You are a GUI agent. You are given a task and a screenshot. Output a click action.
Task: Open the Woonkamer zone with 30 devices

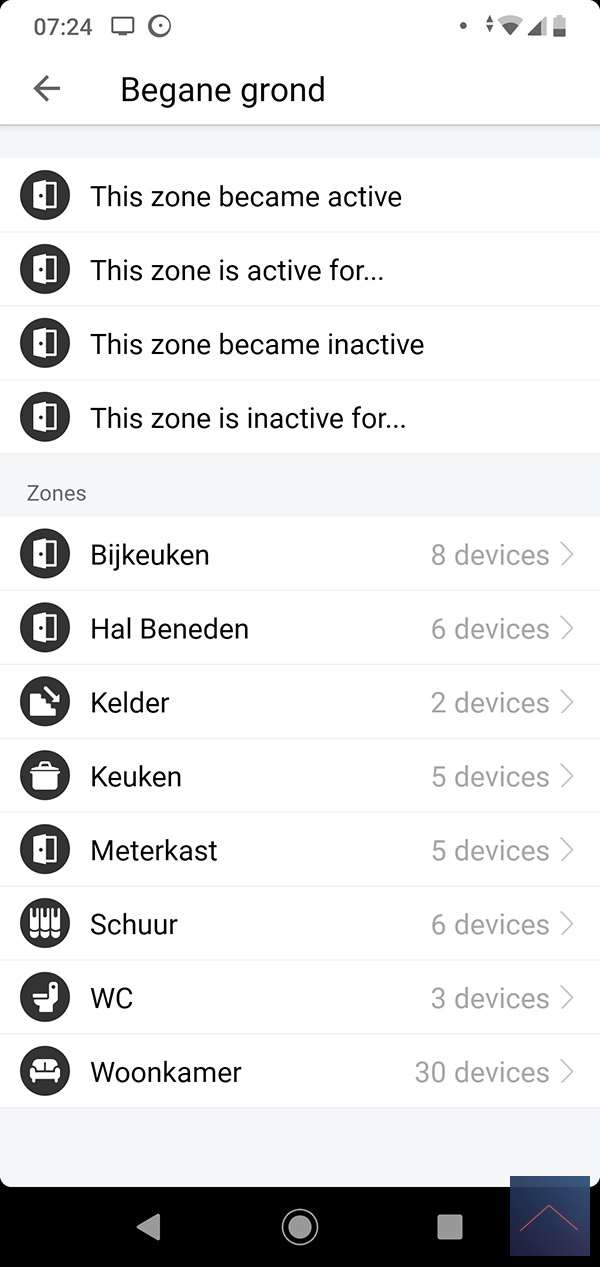pos(300,1072)
